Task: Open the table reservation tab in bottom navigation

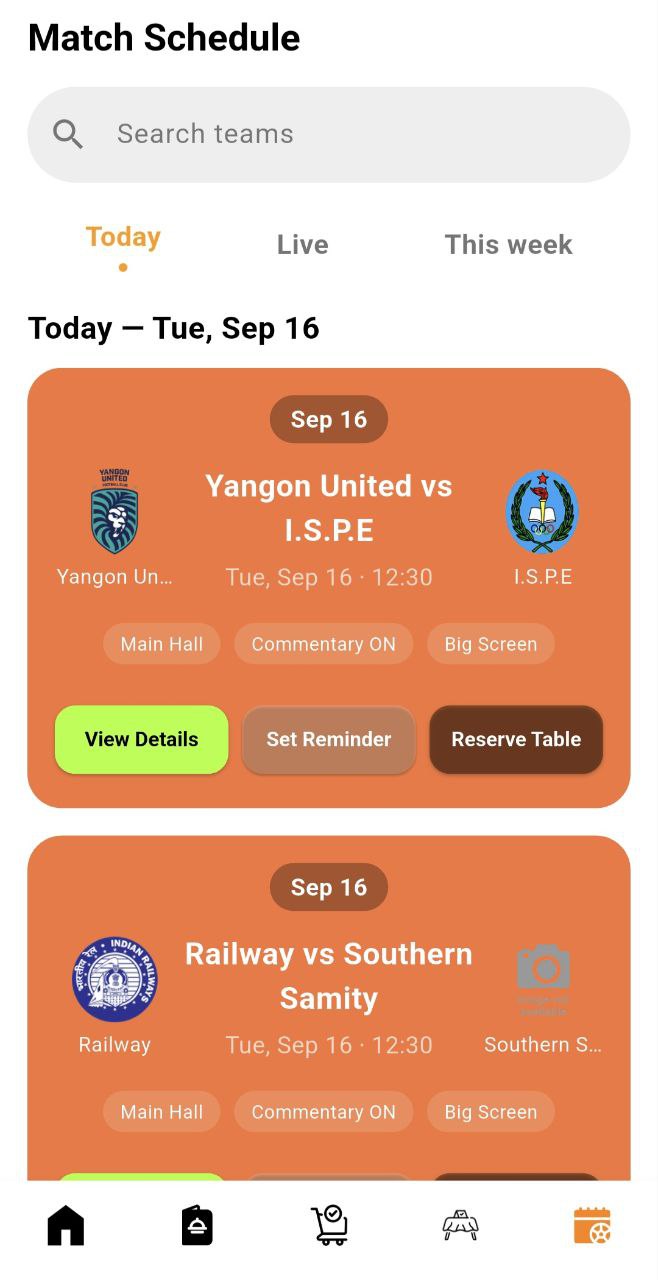Action: click(x=460, y=1225)
